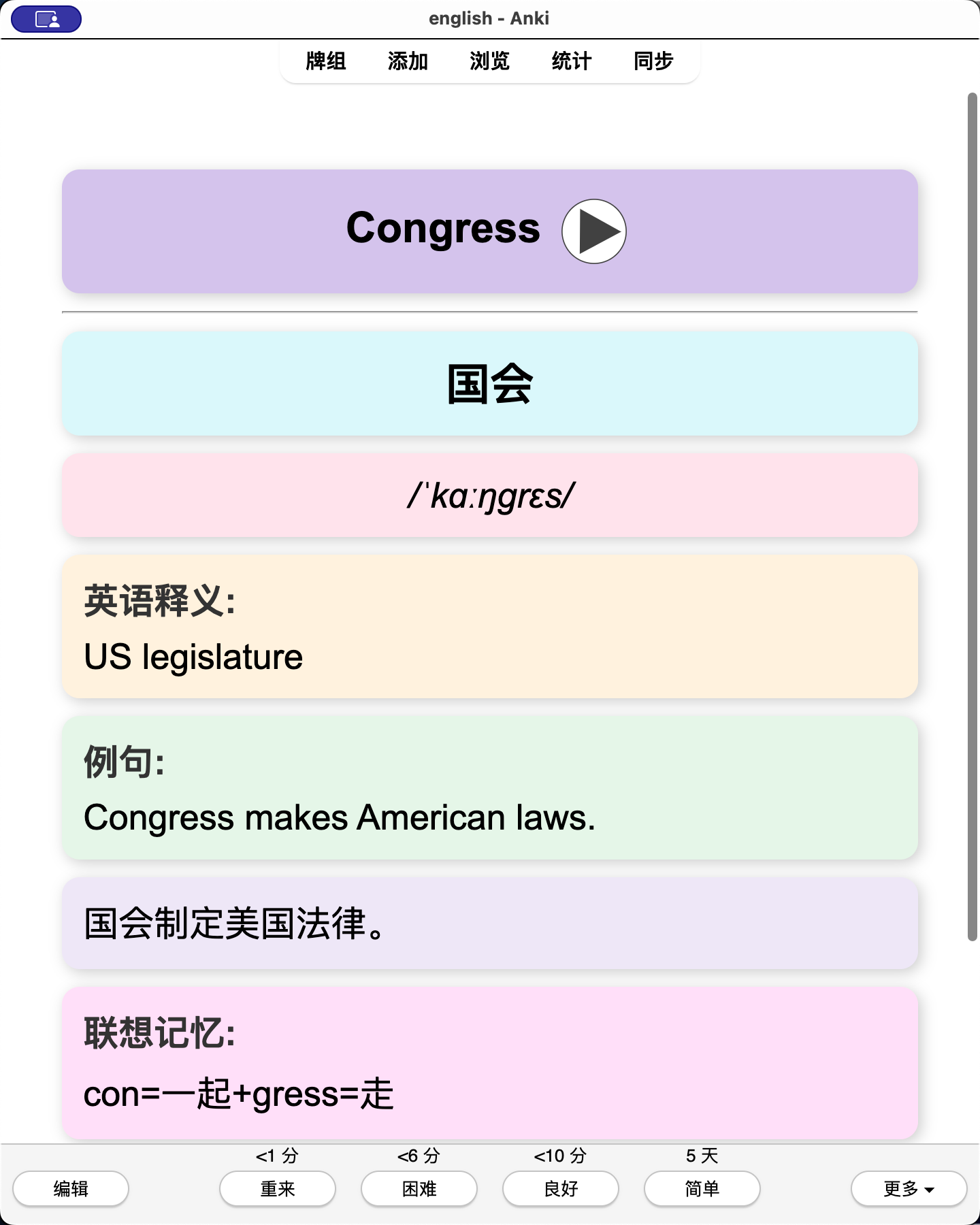The image size is (980, 1225).
Task: Rate the card 重来 (again)
Action: tap(278, 1188)
